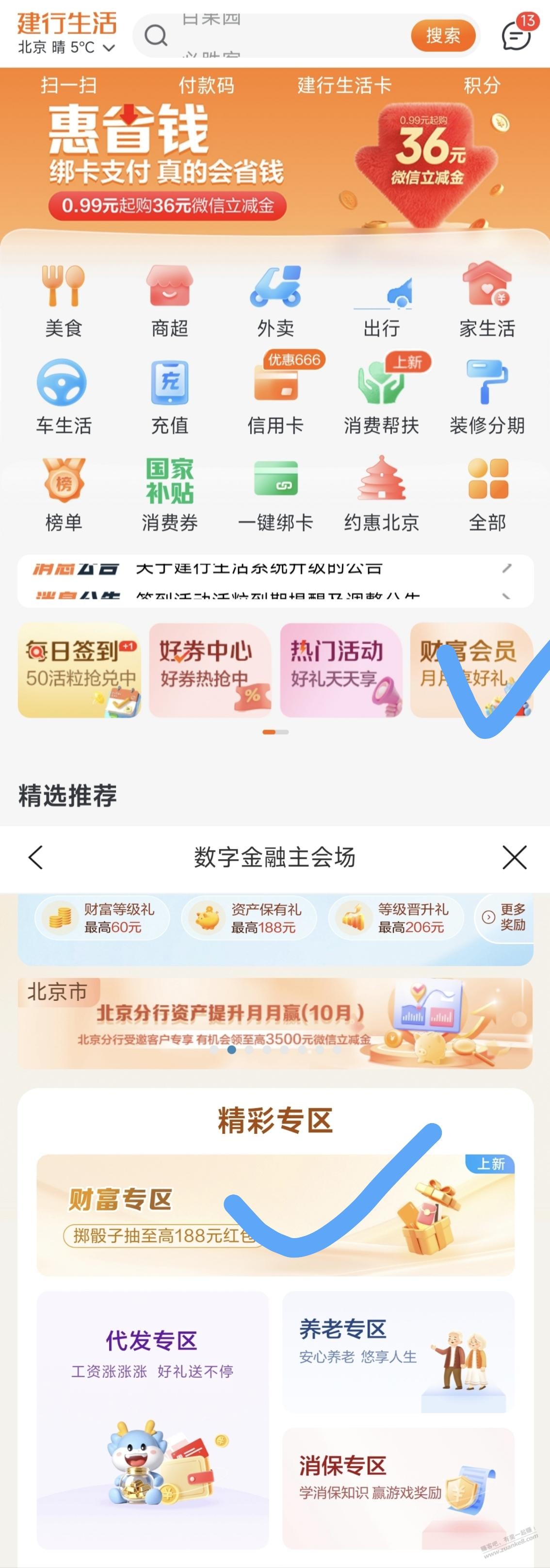Open the 养老专区 pension card
550x1568 pixels.
coord(399,1351)
